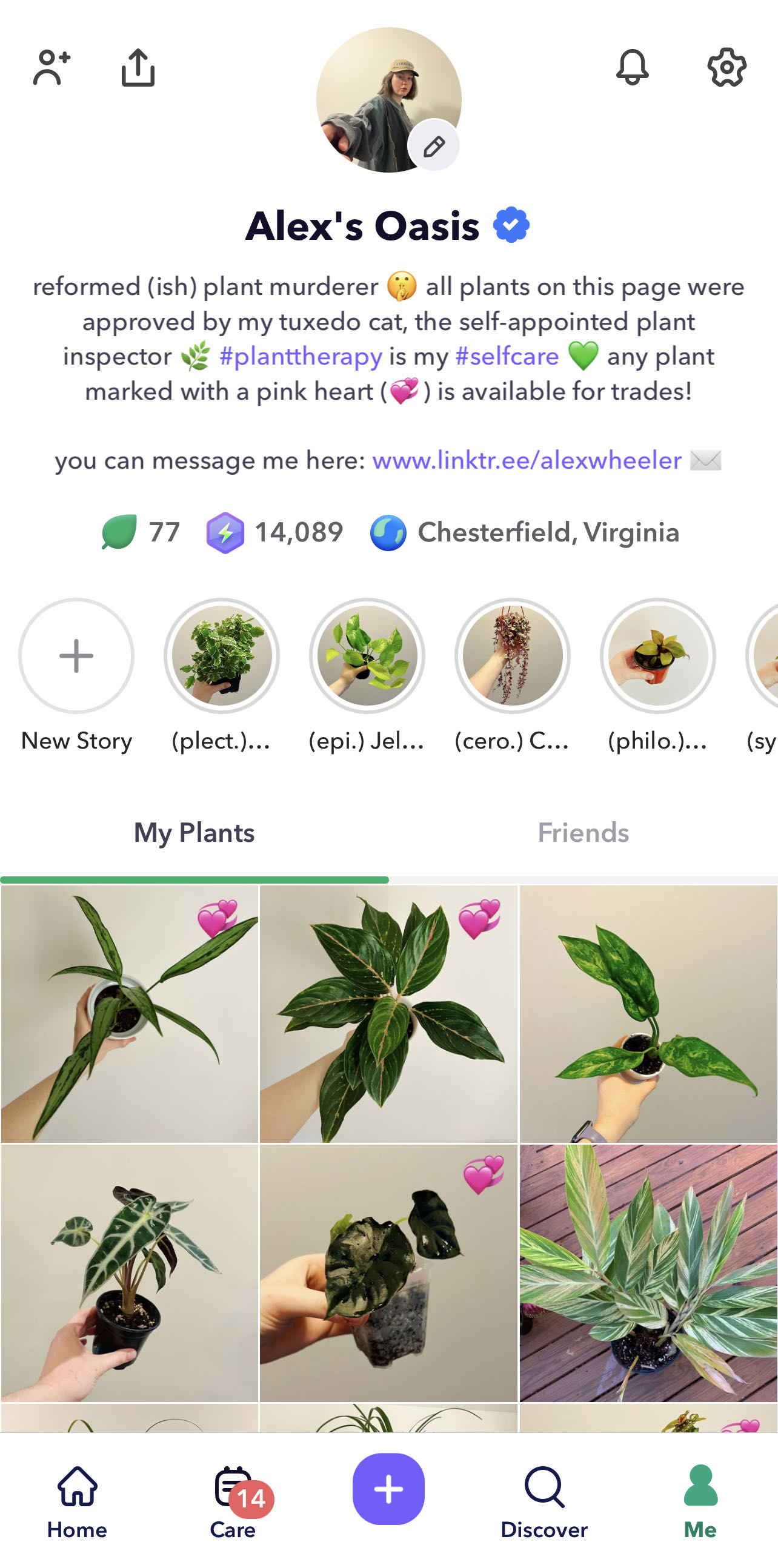
Task: View the (cero.) story
Action: pos(513,655)
